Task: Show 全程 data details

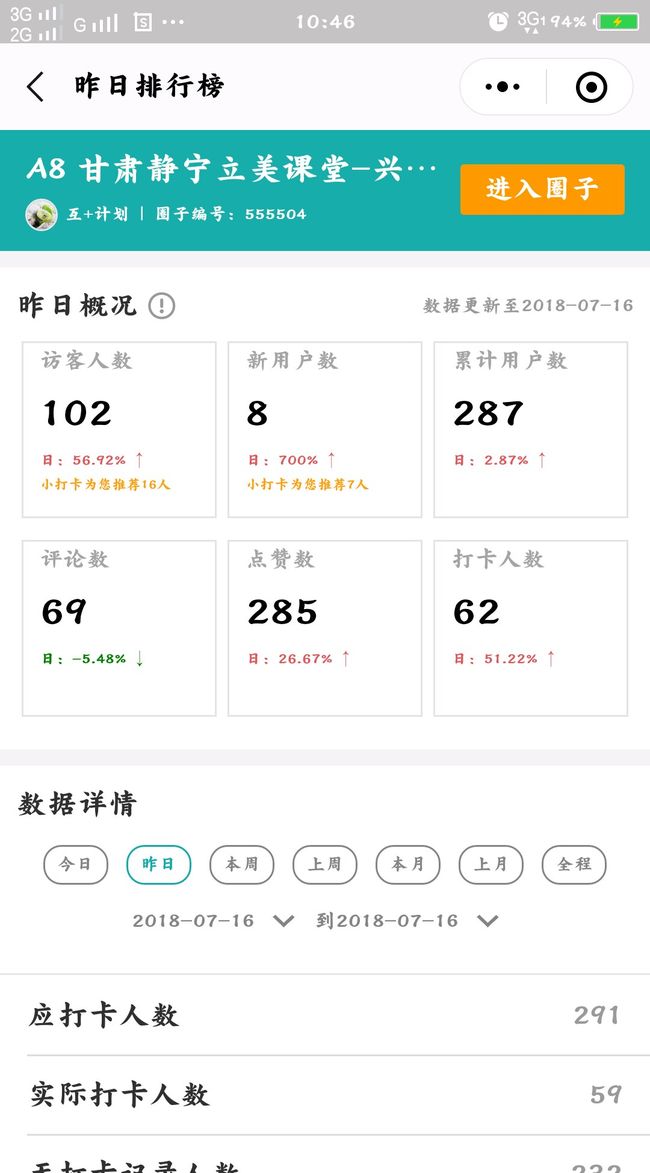Action: 574,865
